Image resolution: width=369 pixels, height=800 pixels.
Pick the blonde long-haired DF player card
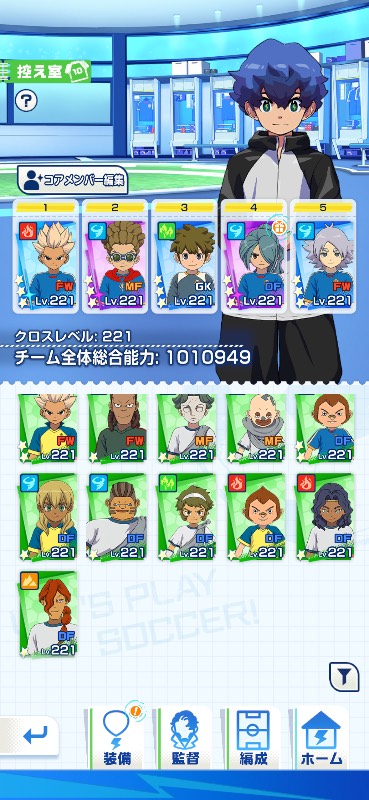tap(48, 516)
